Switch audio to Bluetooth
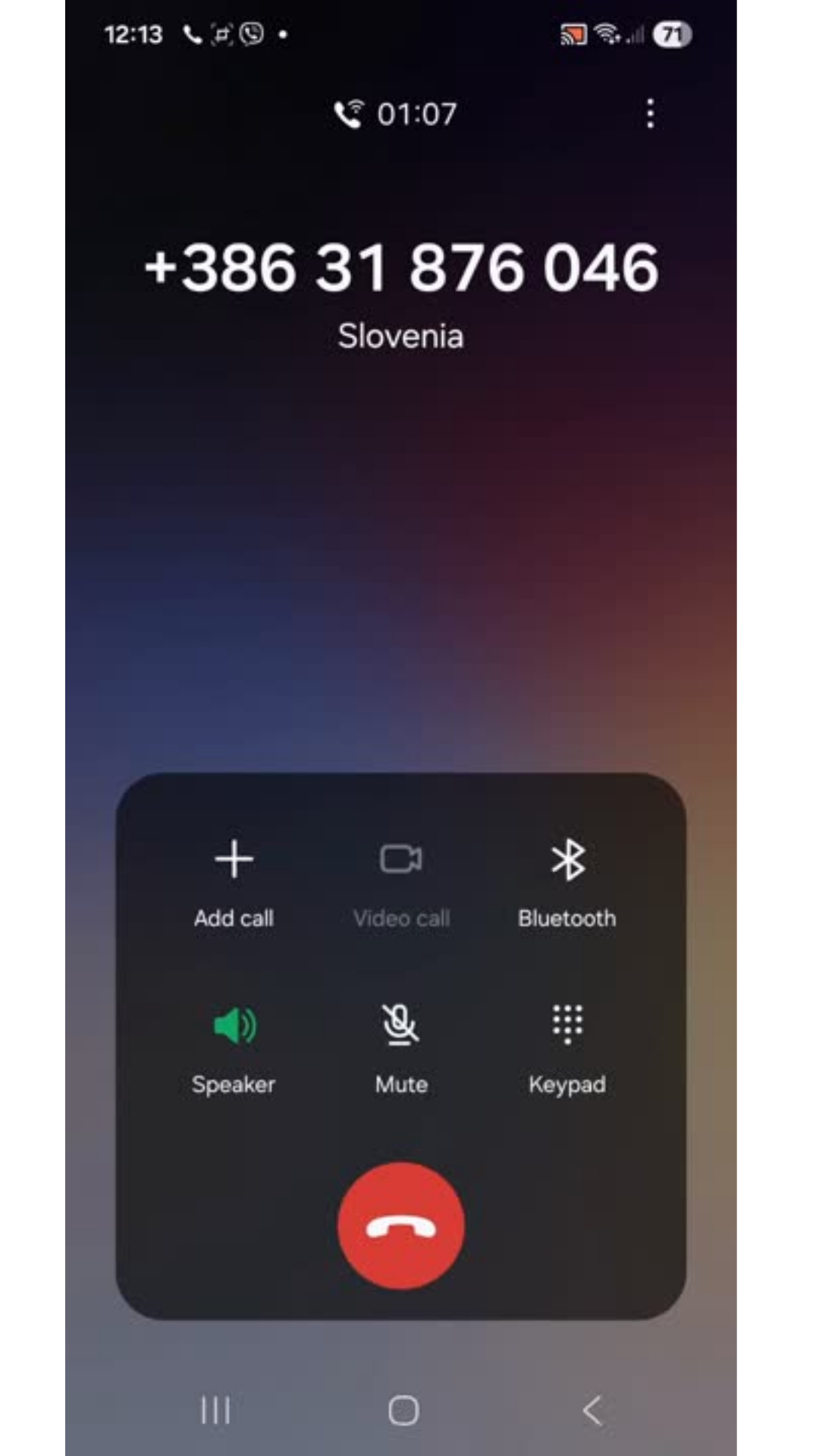The height and width of the screenshot is (1456, 819). [x=567, y=881]
